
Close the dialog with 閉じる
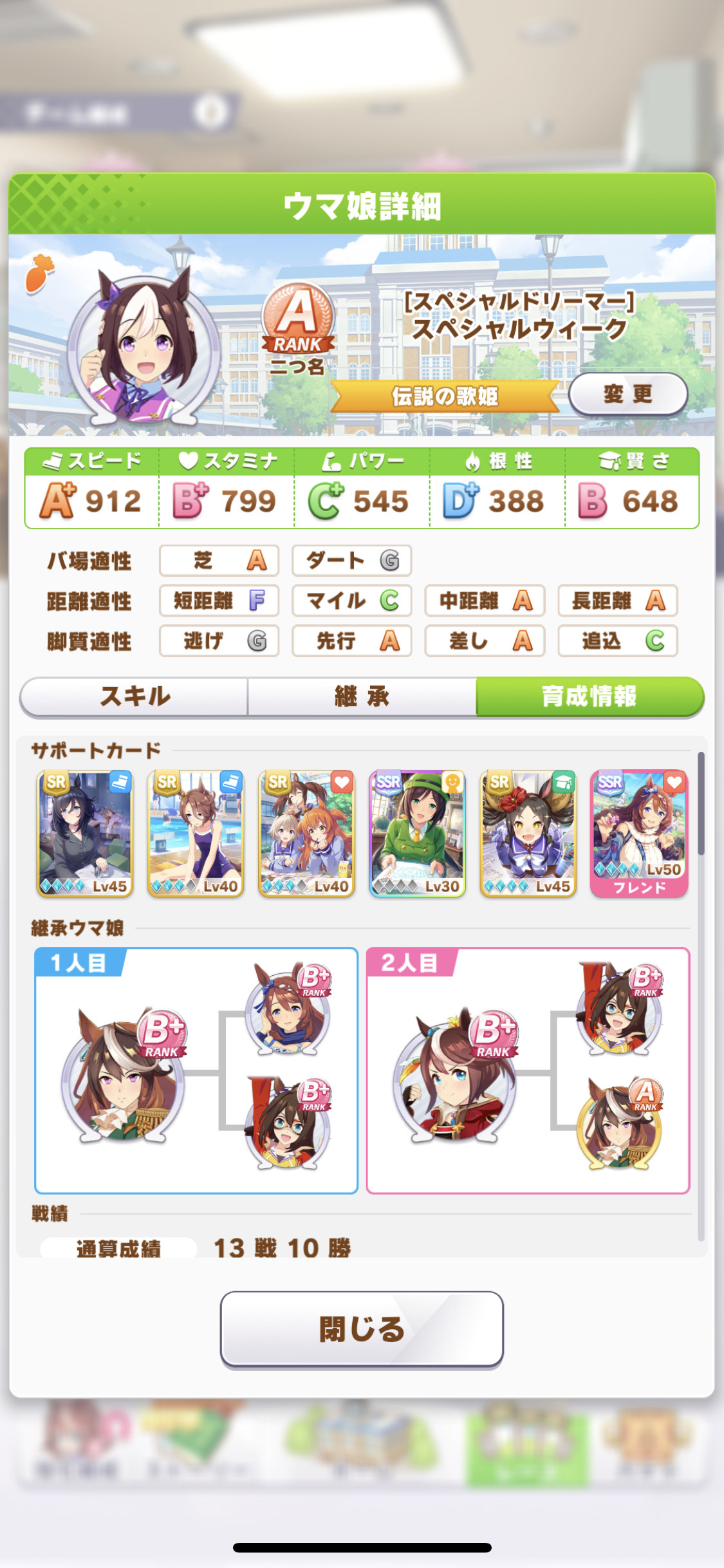click(362, 1329)
